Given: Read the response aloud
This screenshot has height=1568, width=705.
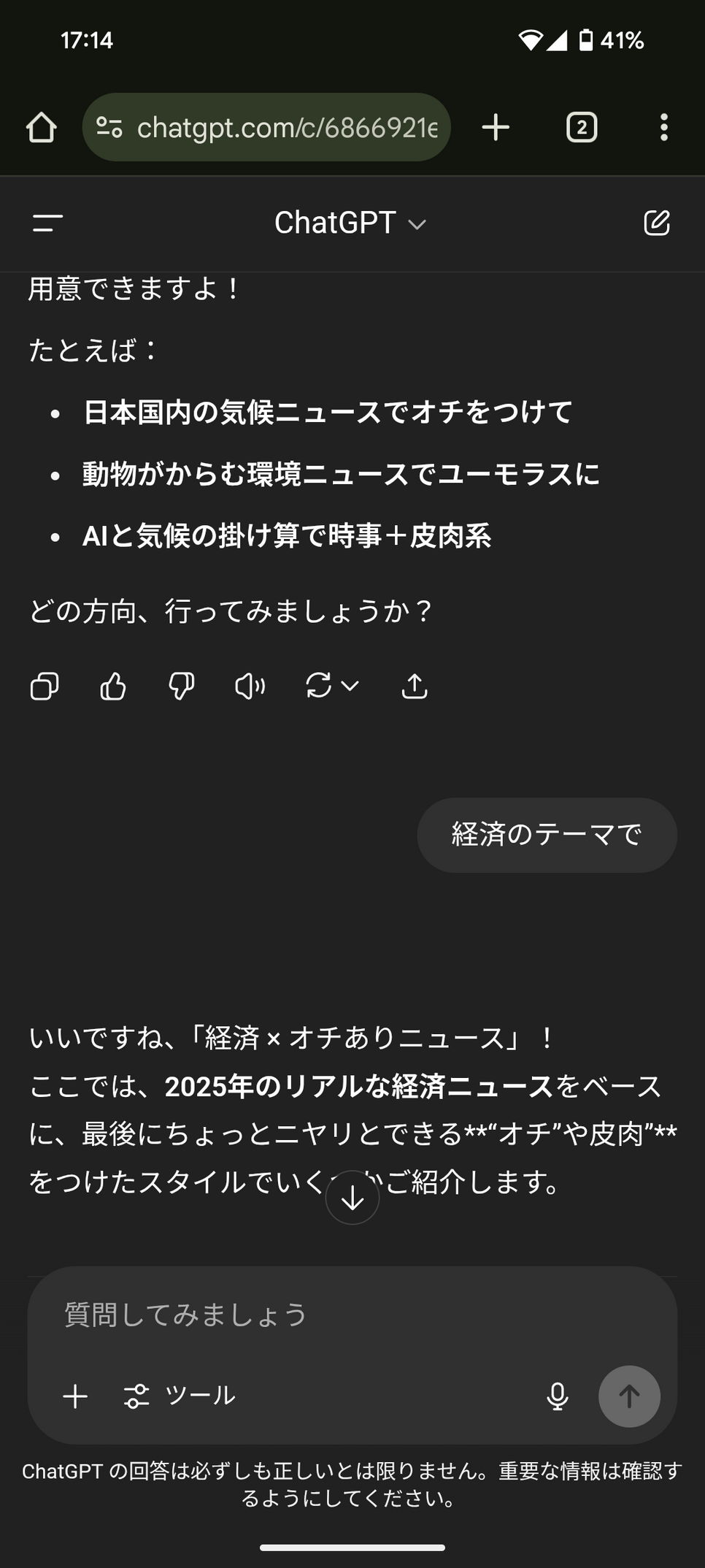Looking at the screenshot, I should pos(250,687).
